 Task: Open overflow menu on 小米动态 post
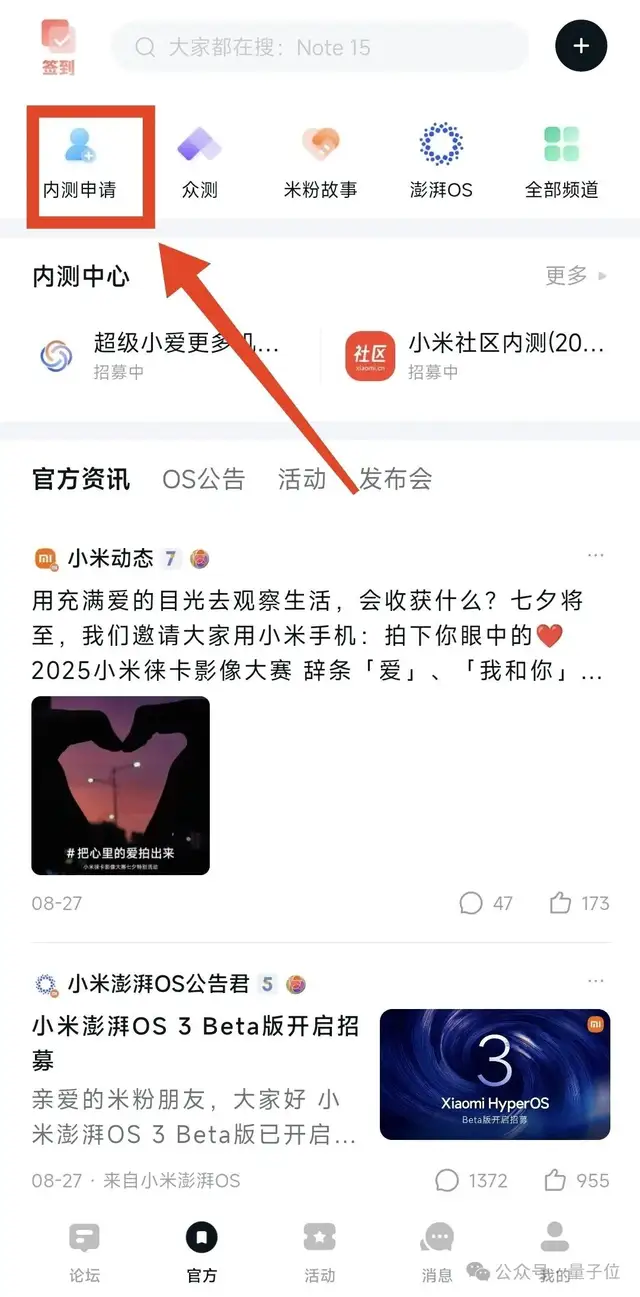[596, 556]
